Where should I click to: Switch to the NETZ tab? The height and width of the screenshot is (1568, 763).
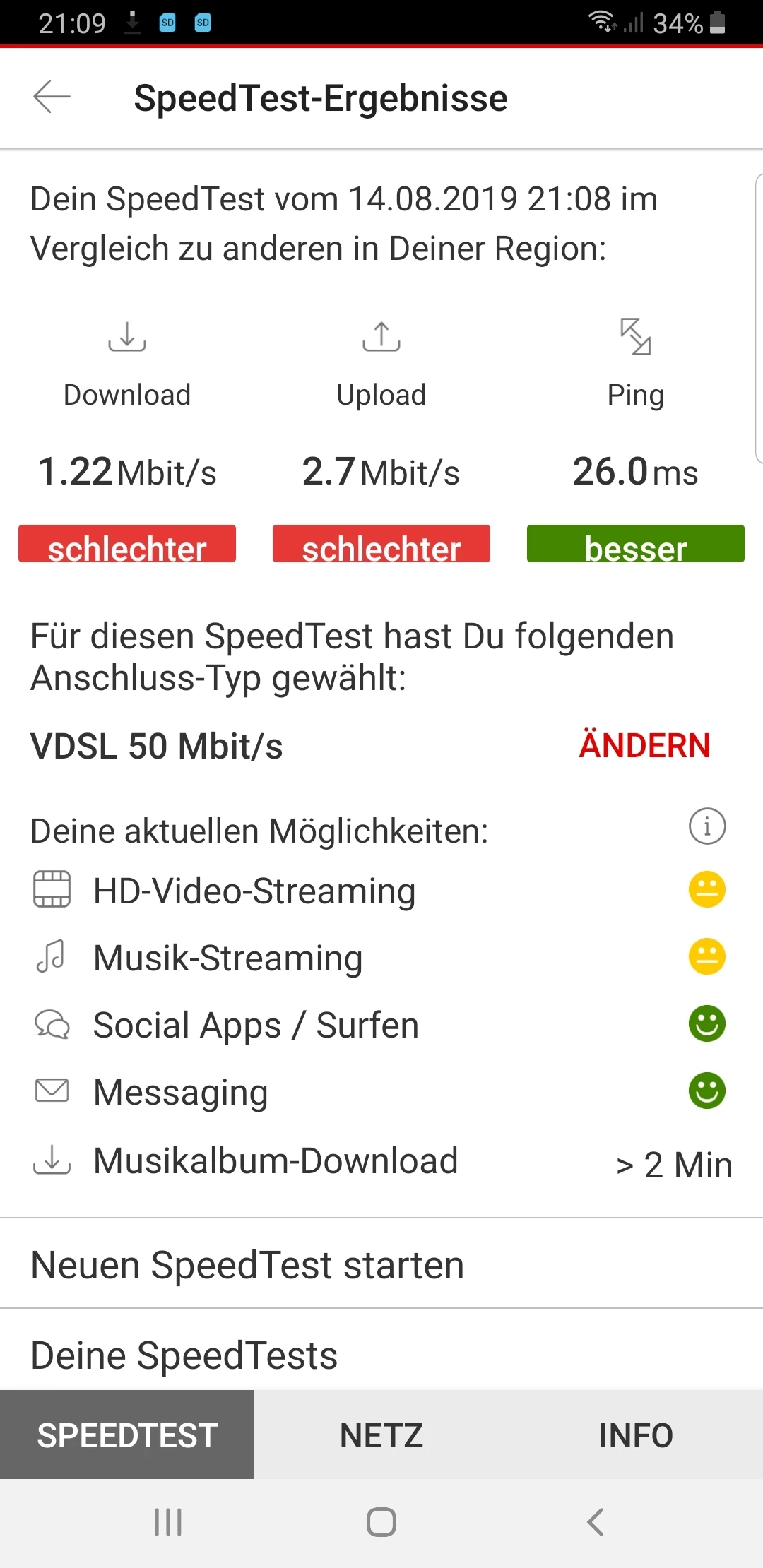pyautogui.click(x=381, y=1435)
